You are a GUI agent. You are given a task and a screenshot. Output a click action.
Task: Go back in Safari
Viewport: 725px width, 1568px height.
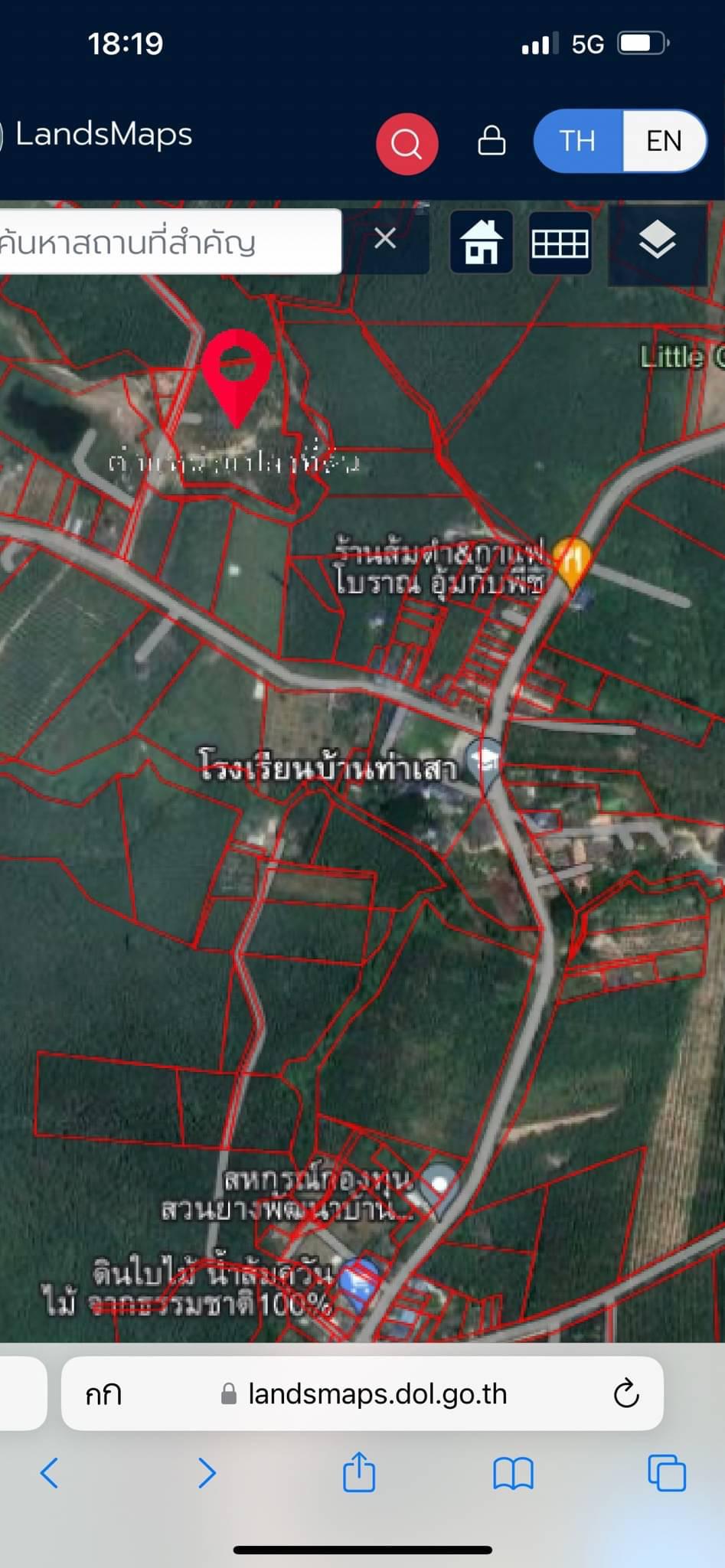click(x=49, y=1472)
